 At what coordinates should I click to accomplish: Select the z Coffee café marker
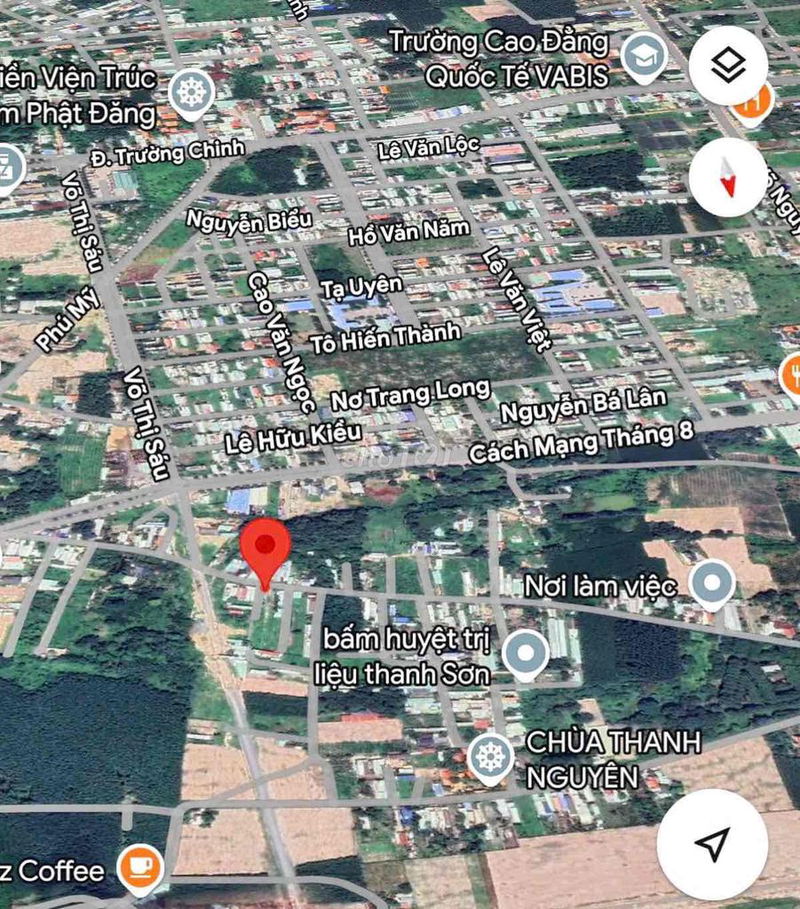click(141, 868)
